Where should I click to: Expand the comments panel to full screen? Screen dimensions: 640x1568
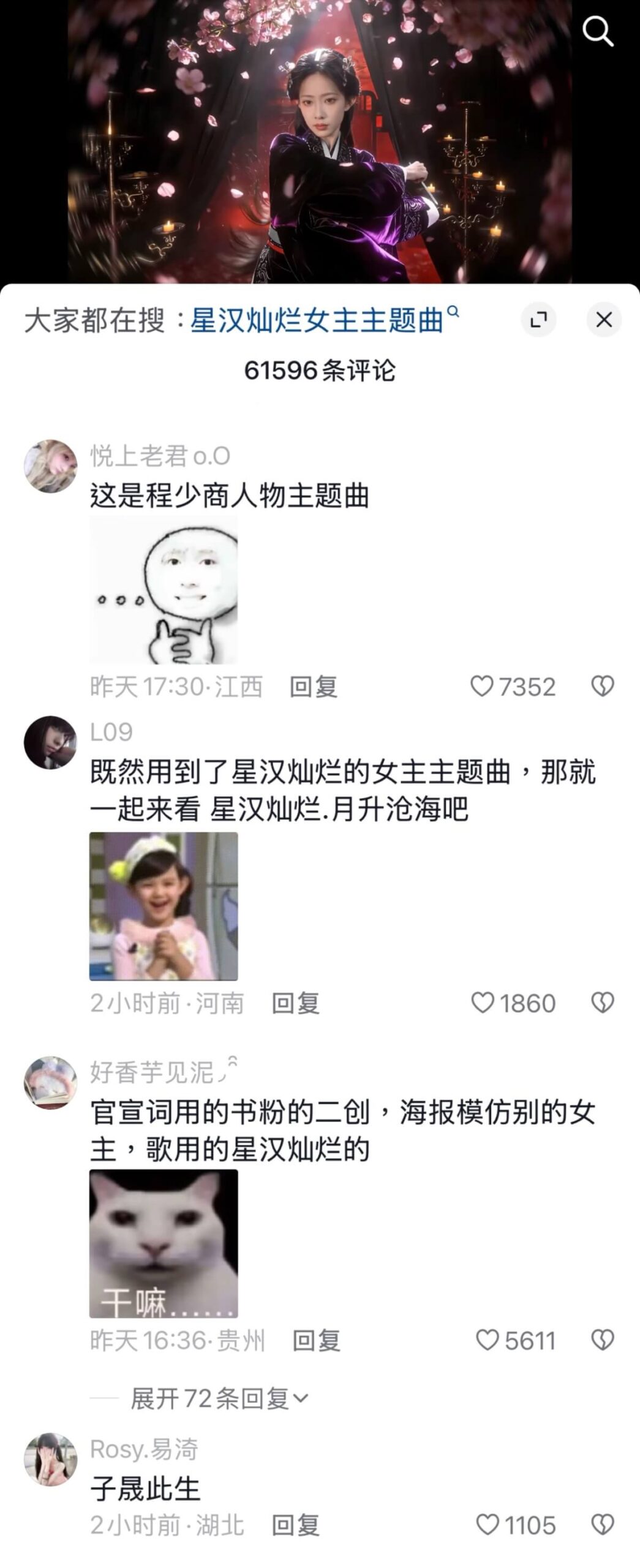pos(538,320)
